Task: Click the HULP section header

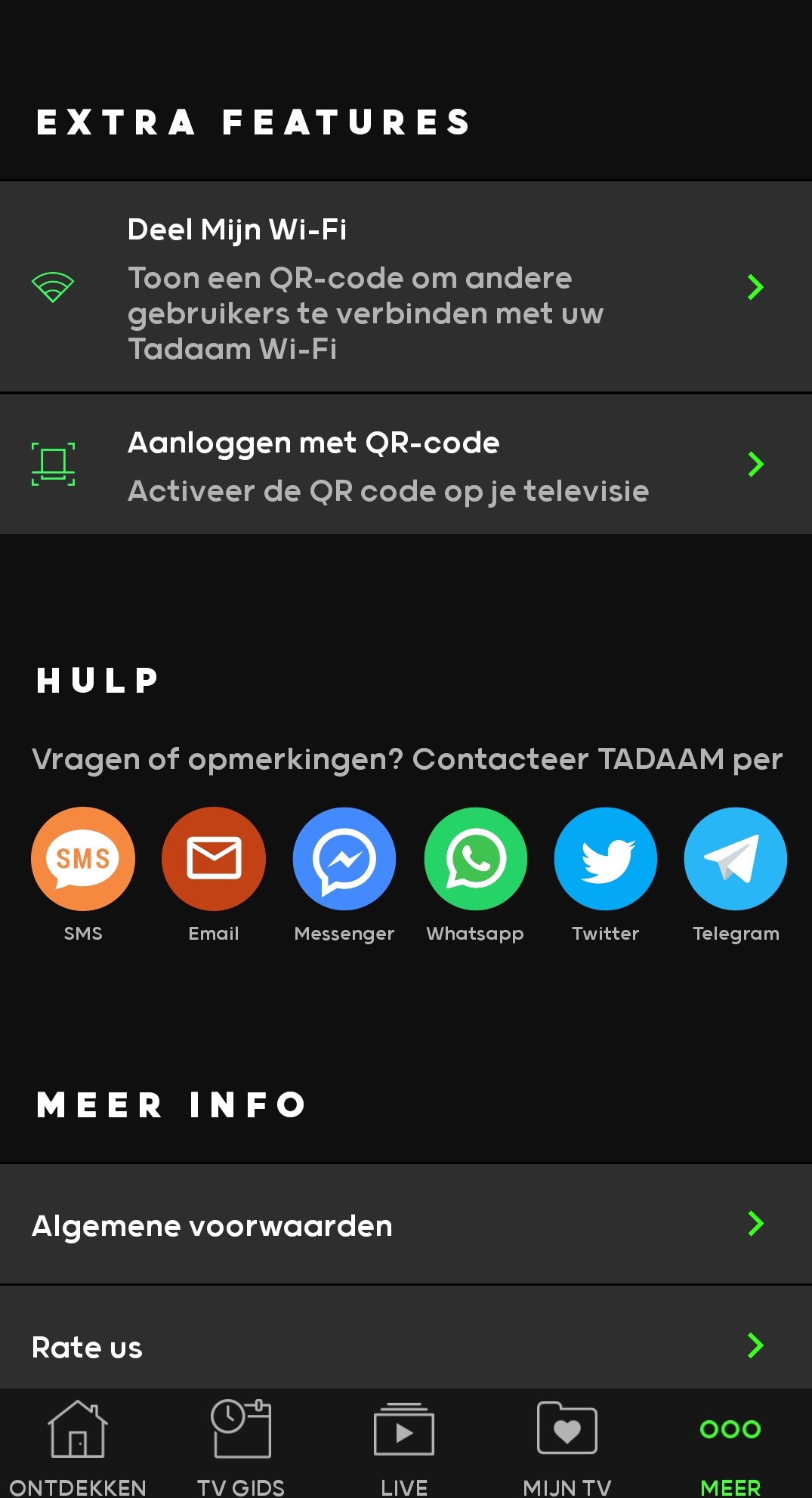Action: pos(97,679)
